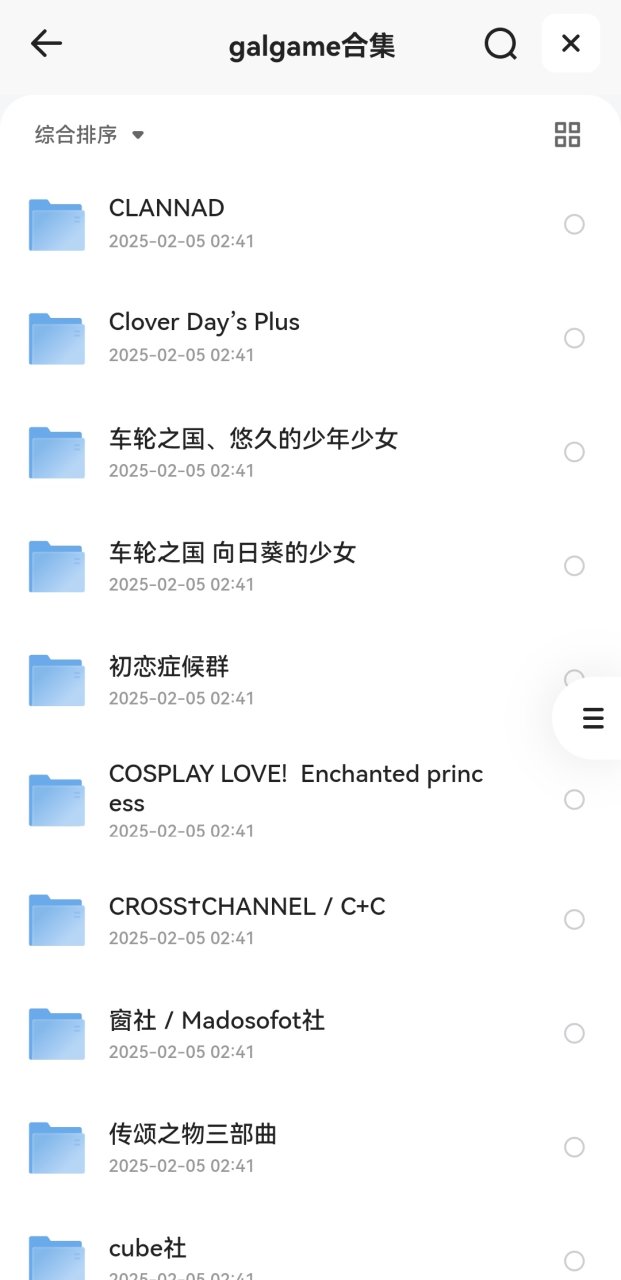Open the 窗社 / Madosofot社 folder
Image resolution: width=621 pixels, height=1280 pixels.
point(310,1033)
